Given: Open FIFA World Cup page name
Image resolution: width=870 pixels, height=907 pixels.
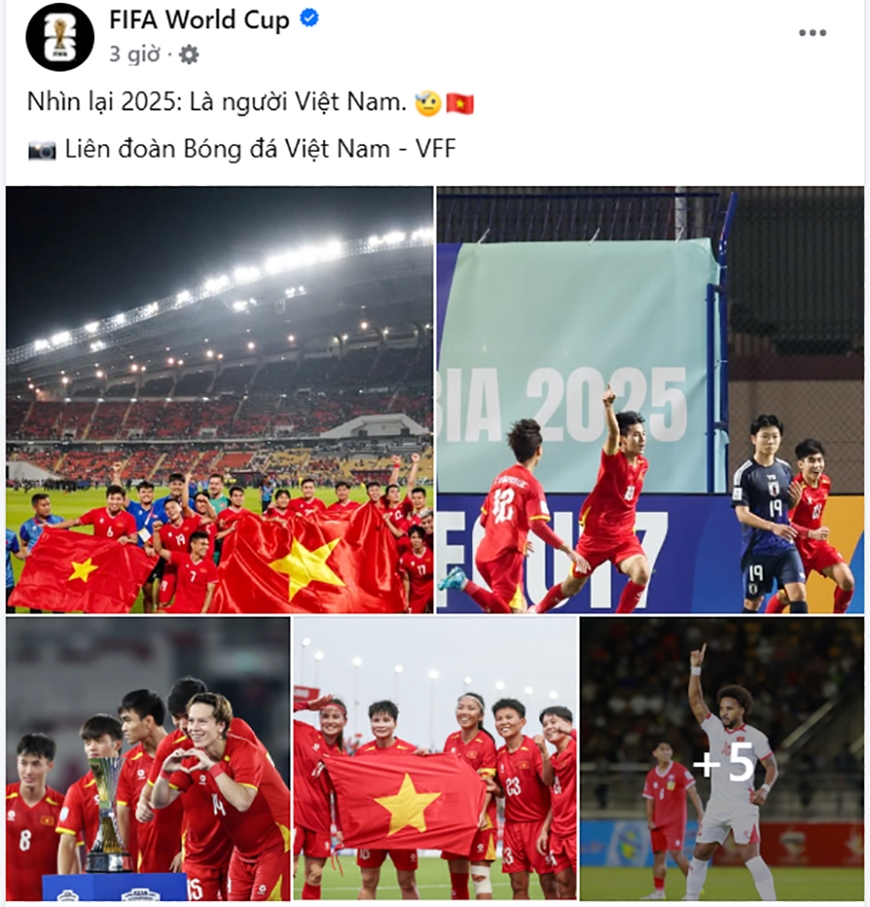Looking at the screenshot, I should (x=199, y=19).
